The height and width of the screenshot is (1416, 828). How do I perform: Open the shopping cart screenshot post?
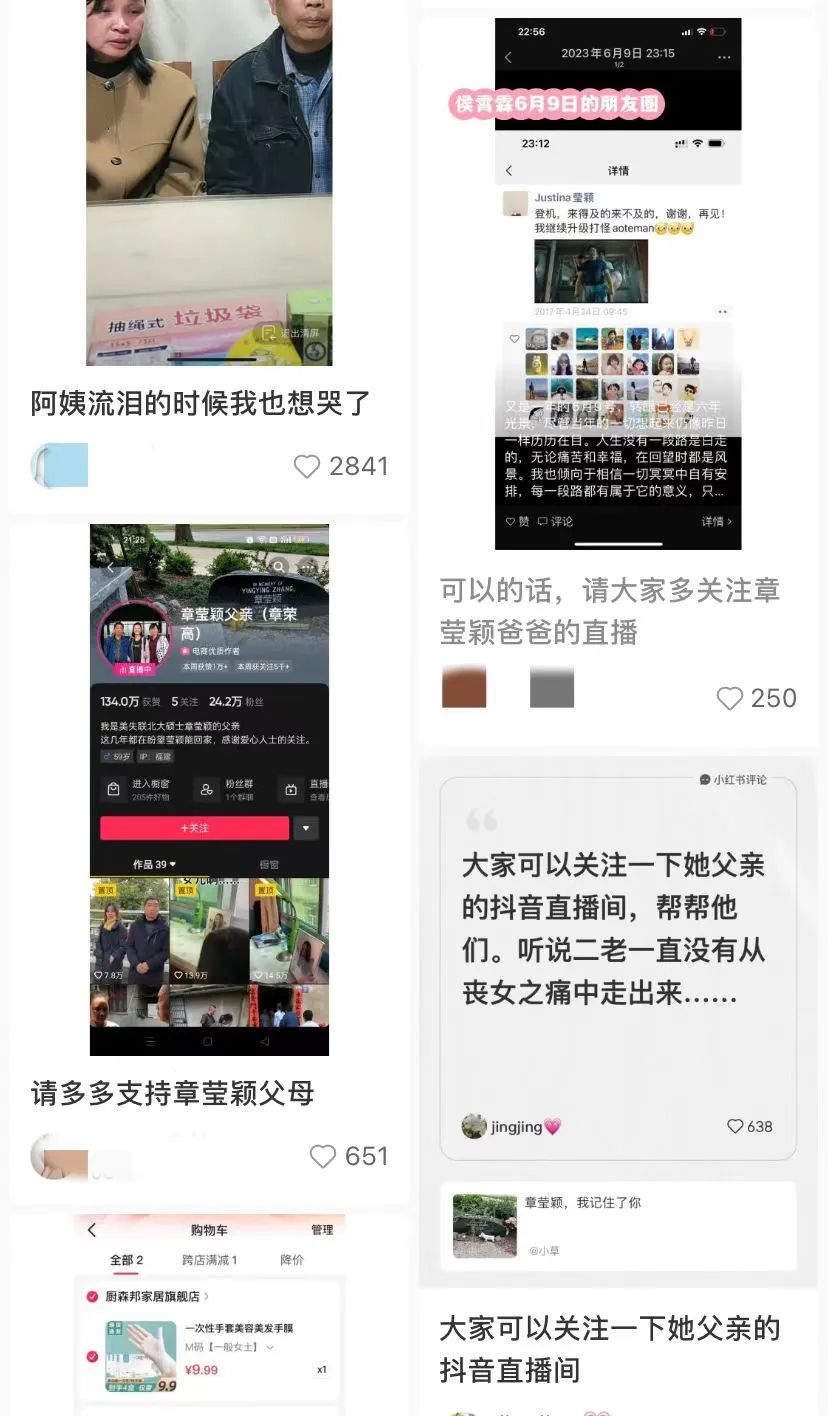(209, 1310)
